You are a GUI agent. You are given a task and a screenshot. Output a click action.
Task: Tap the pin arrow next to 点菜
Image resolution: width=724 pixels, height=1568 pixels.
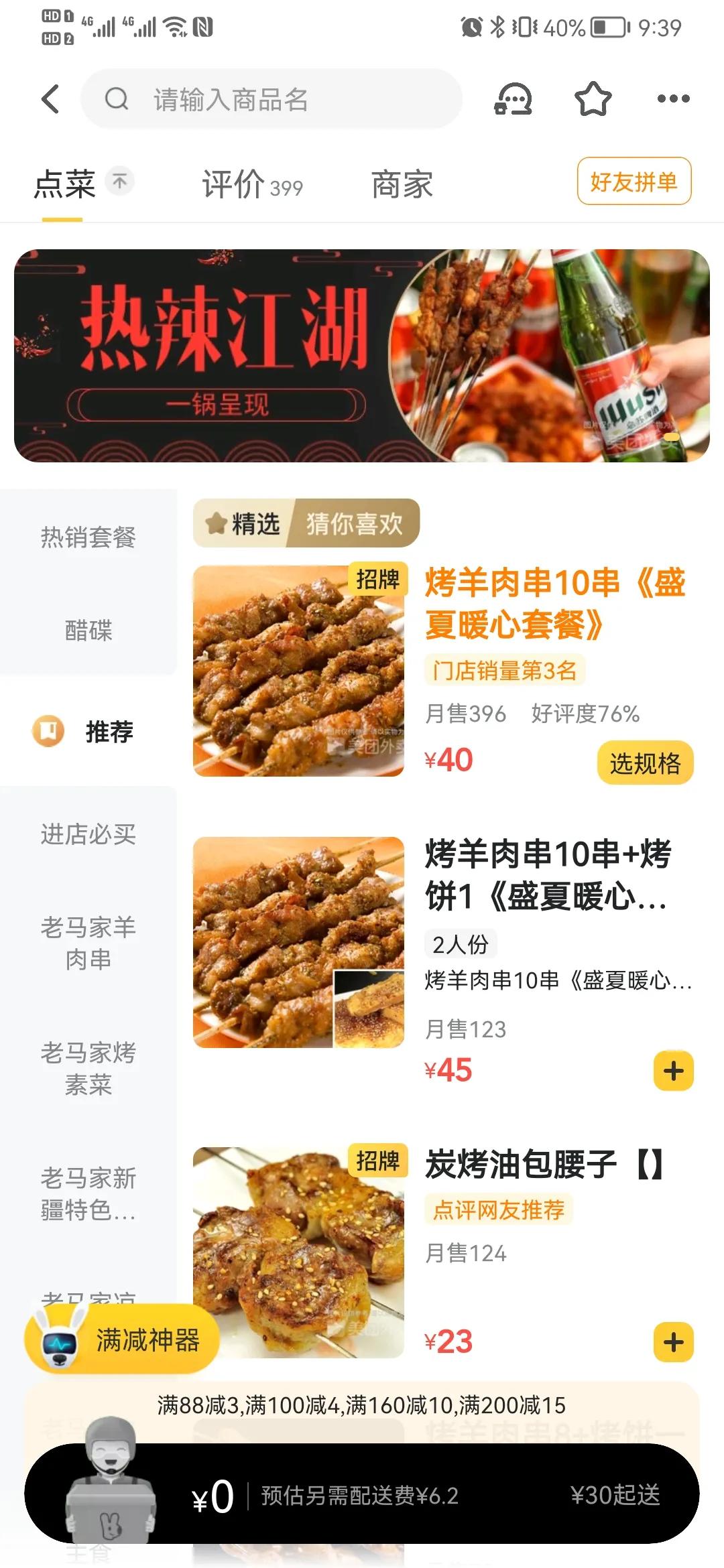click(119, 180)
